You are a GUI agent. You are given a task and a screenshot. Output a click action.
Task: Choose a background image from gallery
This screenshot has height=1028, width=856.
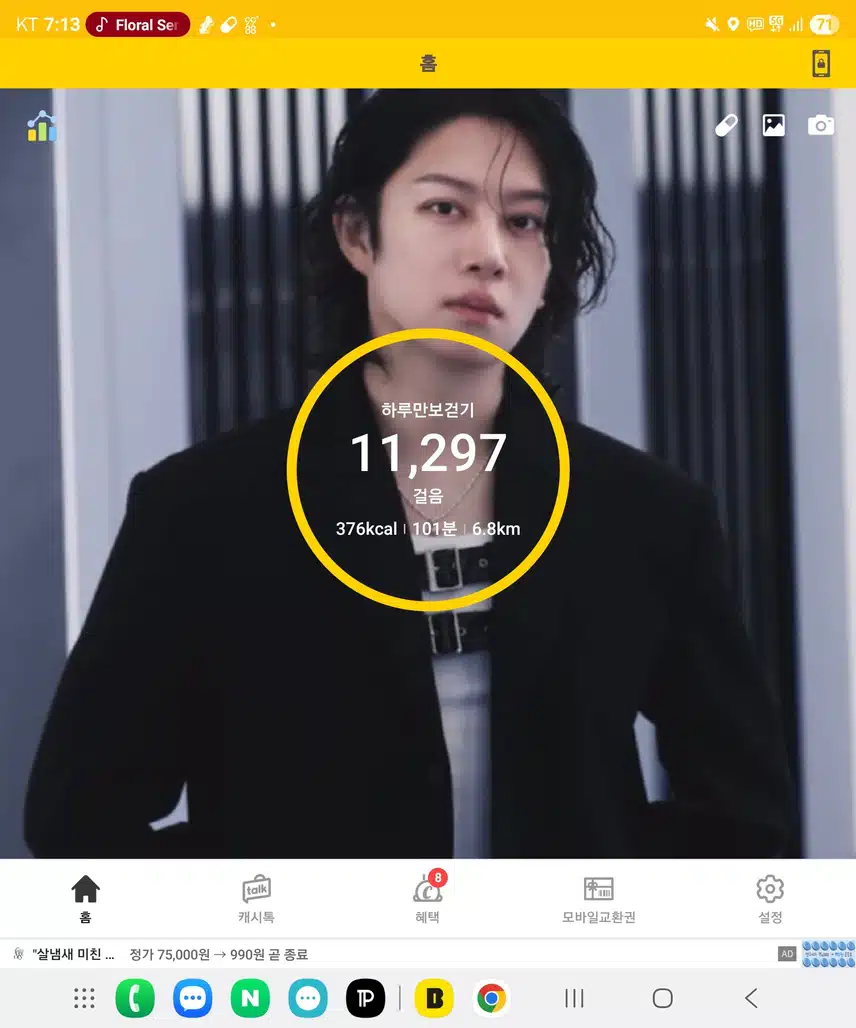[x=773, y=125]
